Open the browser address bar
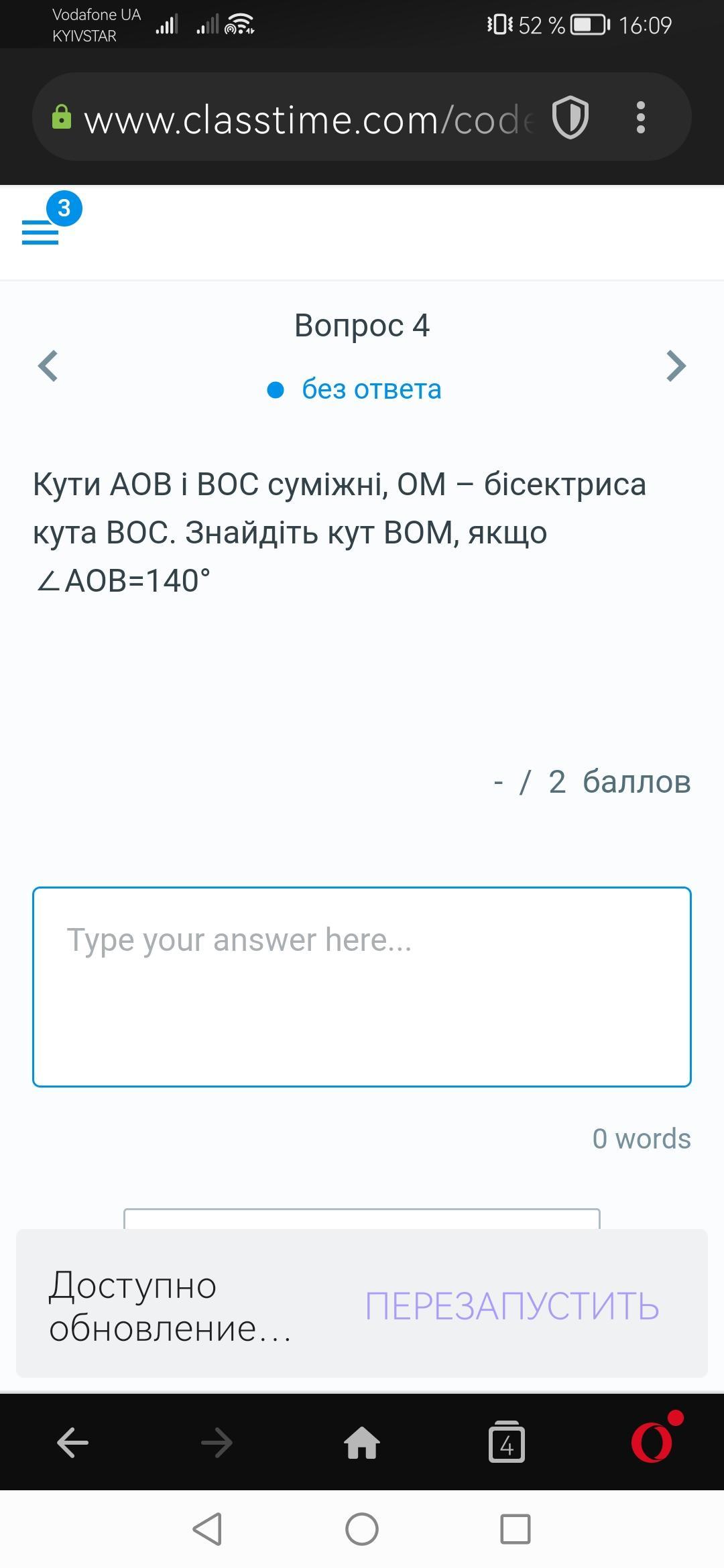 (x=308, y=120)
